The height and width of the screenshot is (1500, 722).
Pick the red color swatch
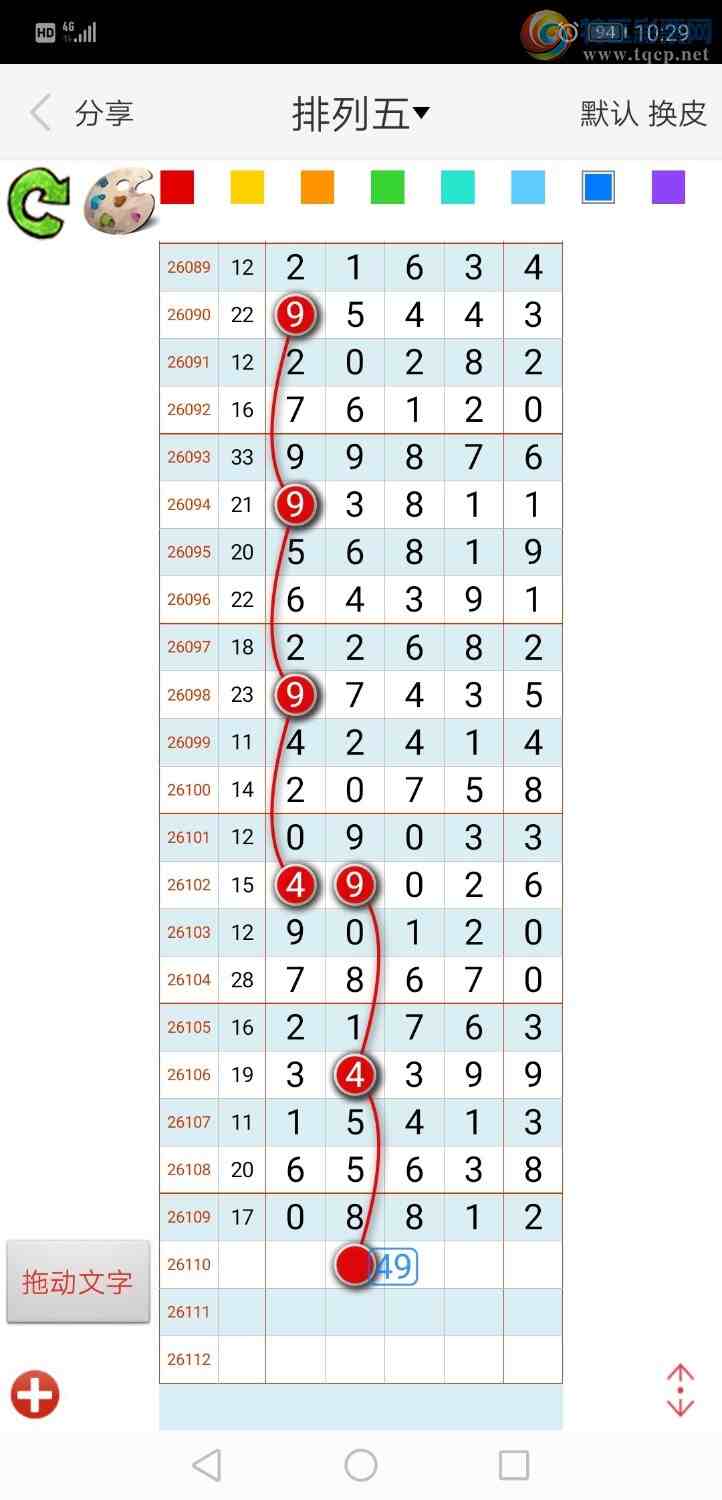pos(177,187)
